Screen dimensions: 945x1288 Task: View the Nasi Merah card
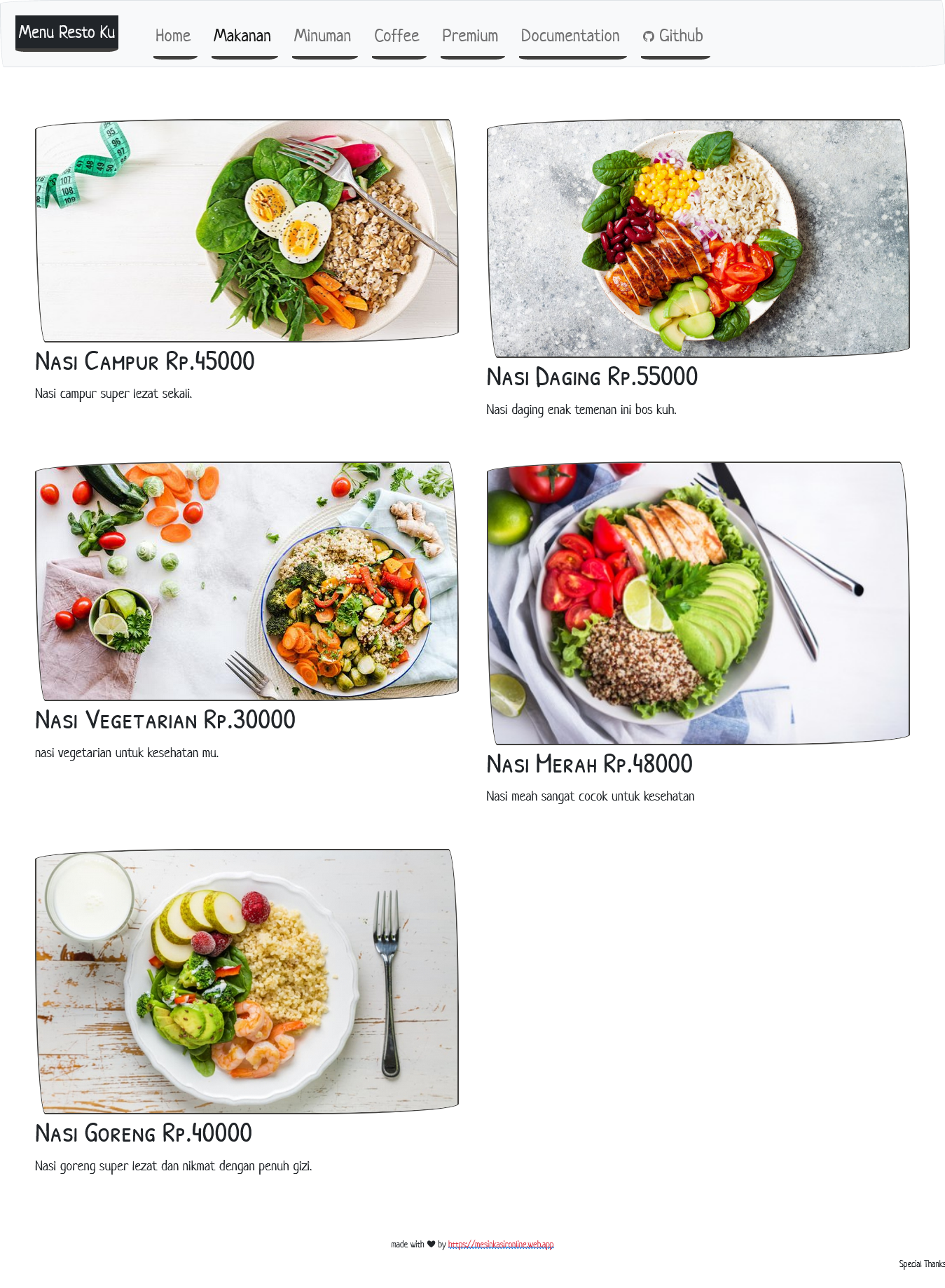(x=698, y=634)
